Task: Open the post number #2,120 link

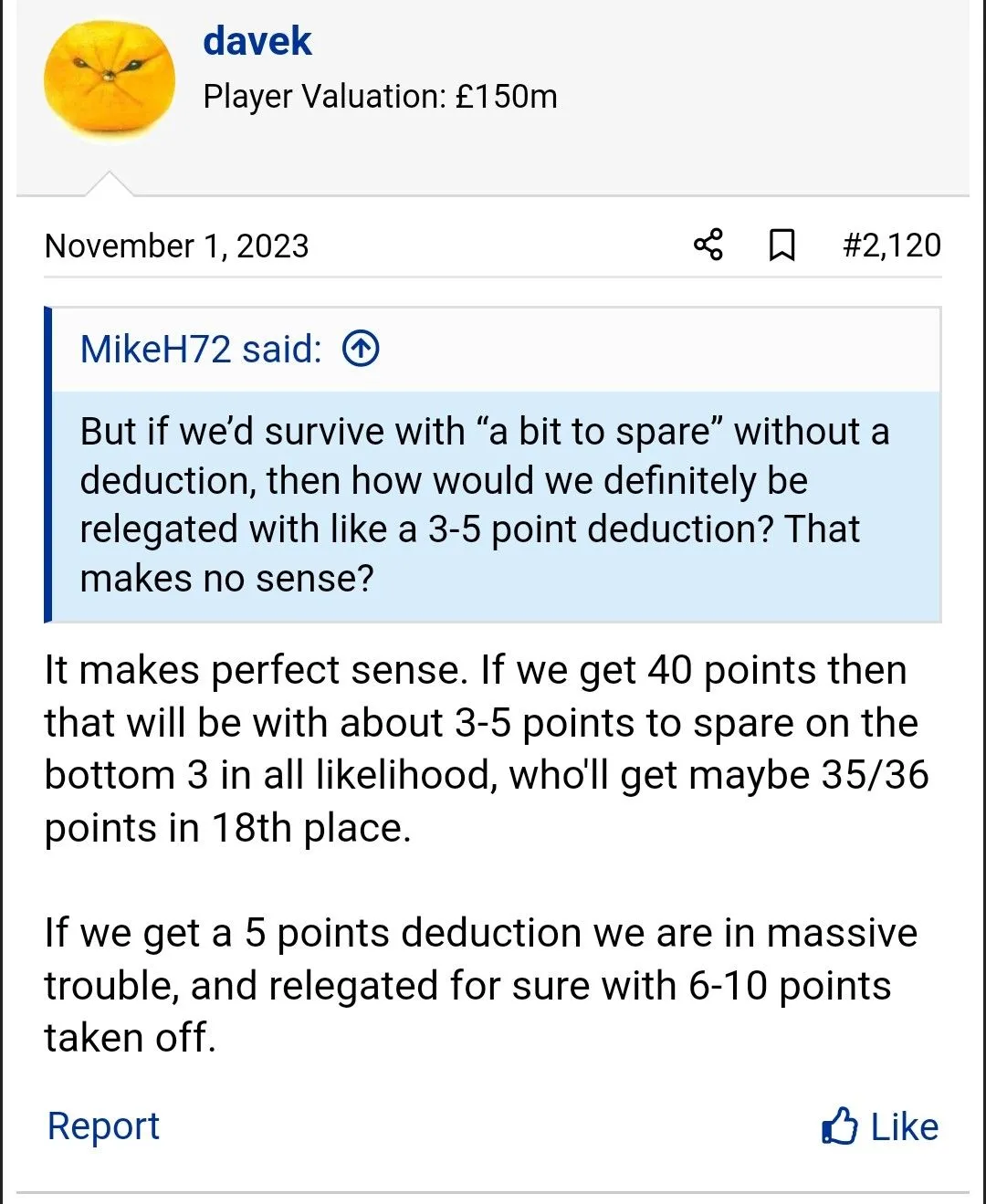Action: point(891,245)
